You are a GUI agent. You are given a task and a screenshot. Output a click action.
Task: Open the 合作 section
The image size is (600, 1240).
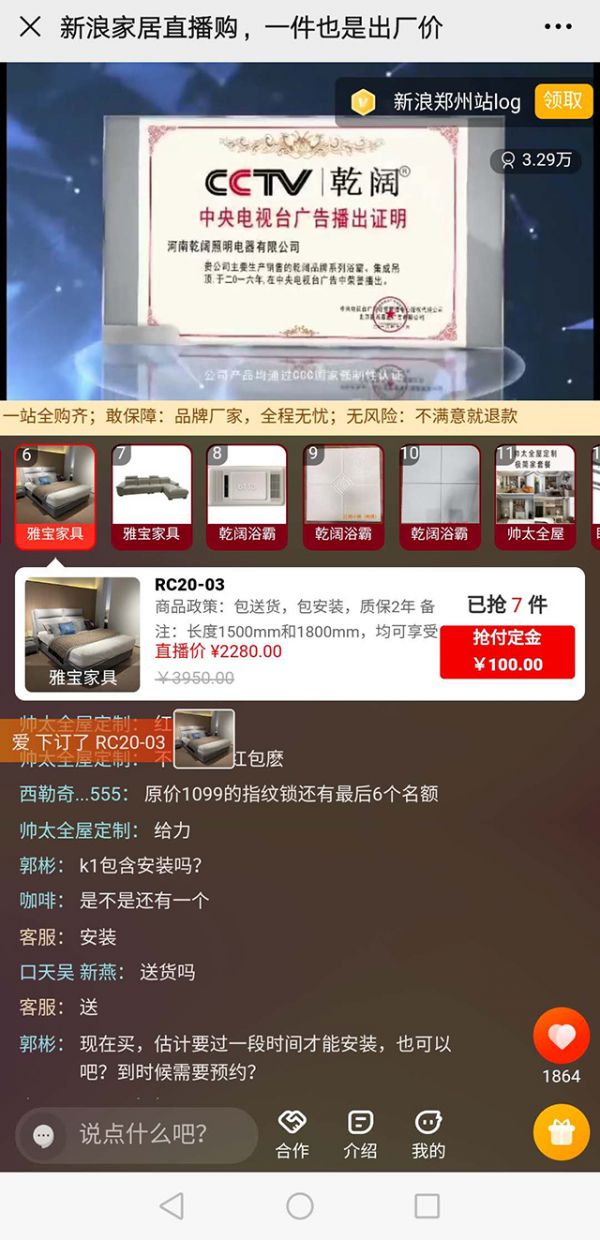click(292, 1134)
